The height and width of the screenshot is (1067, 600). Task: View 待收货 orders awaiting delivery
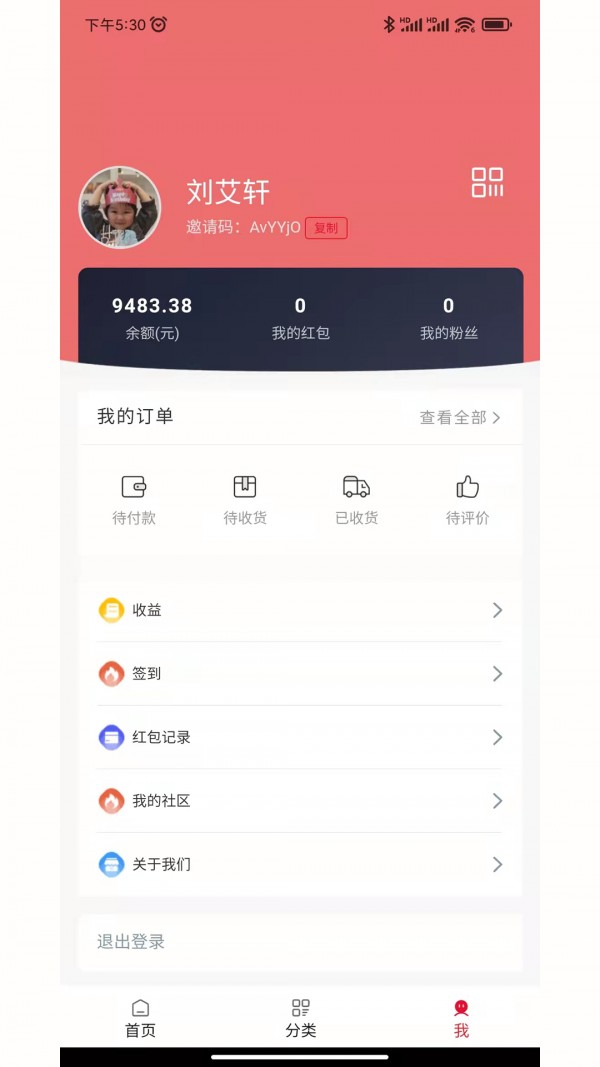[x=245, y=500]
